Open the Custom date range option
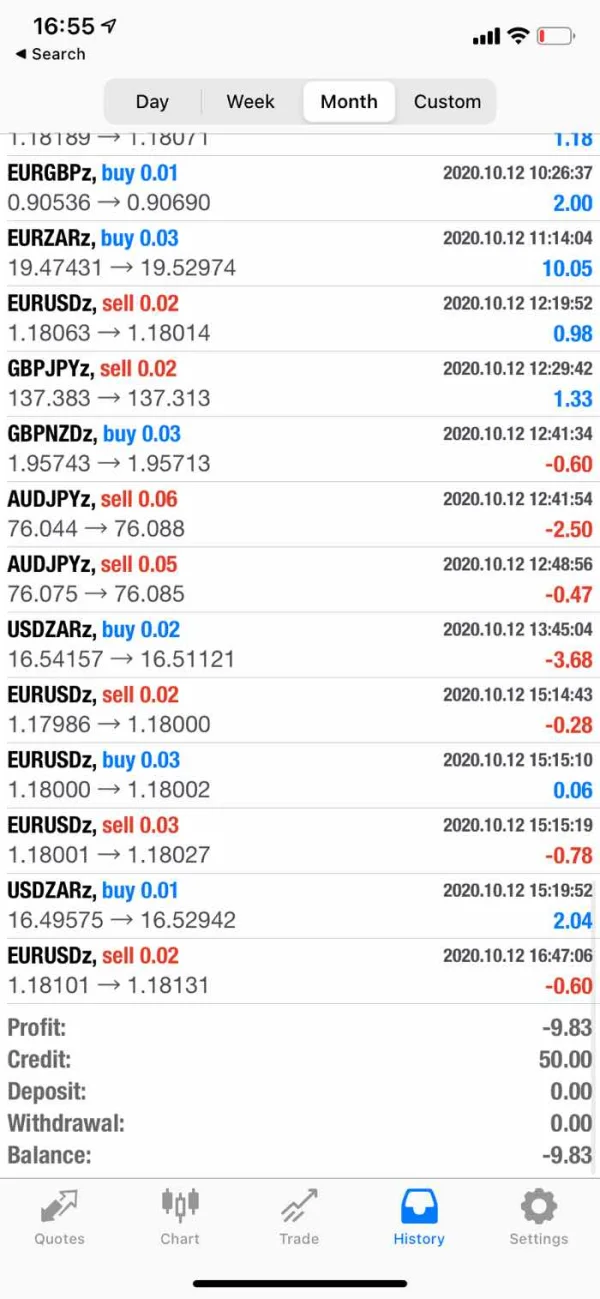This screenshot has width=600, height=1299. point(447,101)
